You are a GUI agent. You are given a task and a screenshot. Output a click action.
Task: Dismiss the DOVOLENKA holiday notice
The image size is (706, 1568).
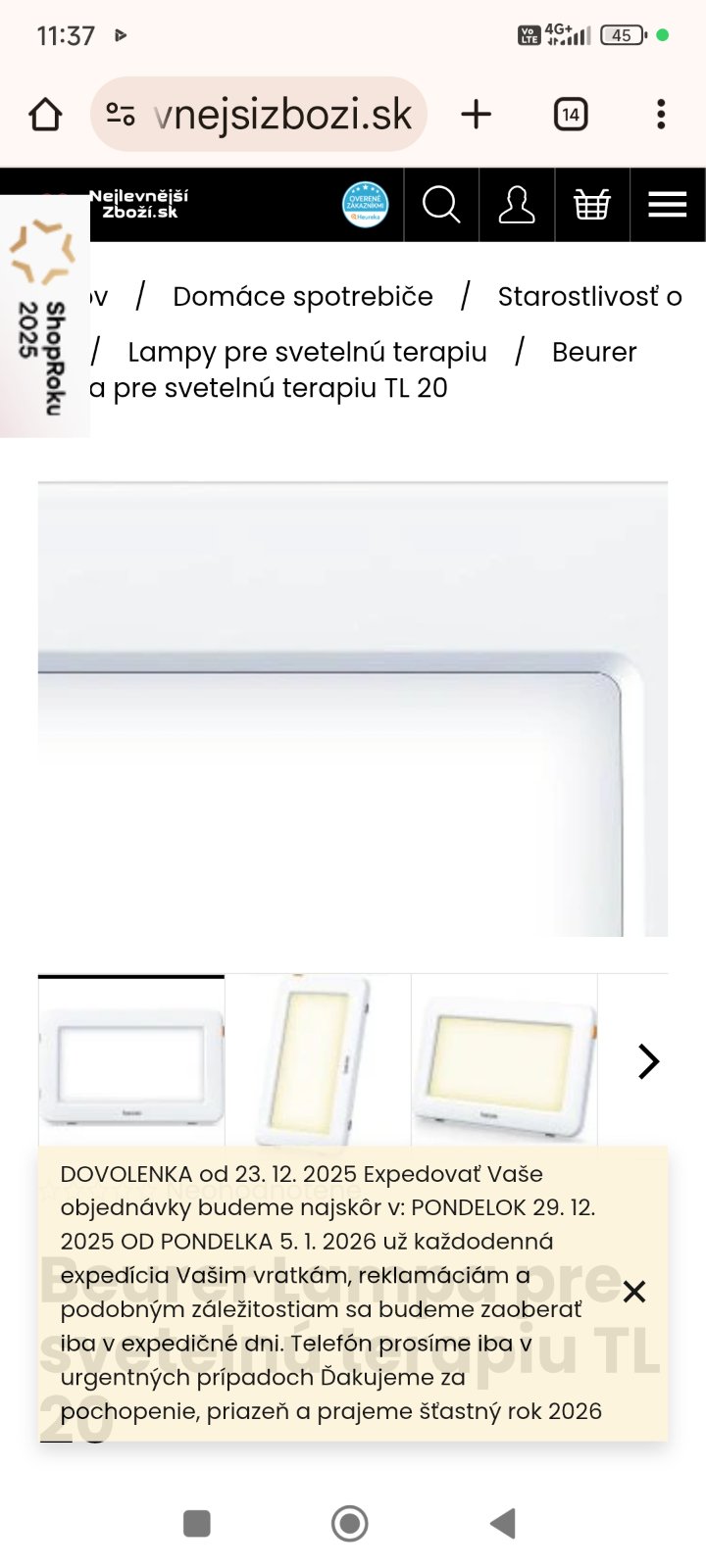point(634,1292)
